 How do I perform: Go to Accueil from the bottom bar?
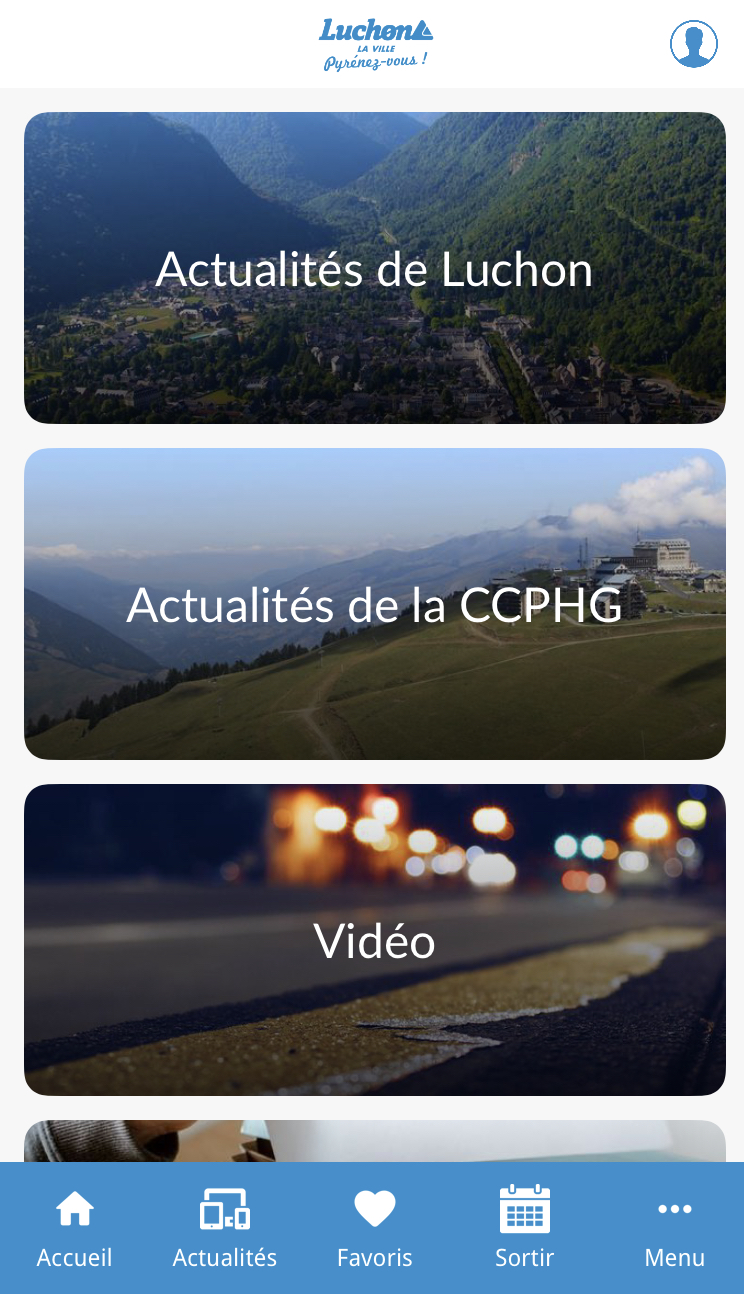pos(74,1258)
